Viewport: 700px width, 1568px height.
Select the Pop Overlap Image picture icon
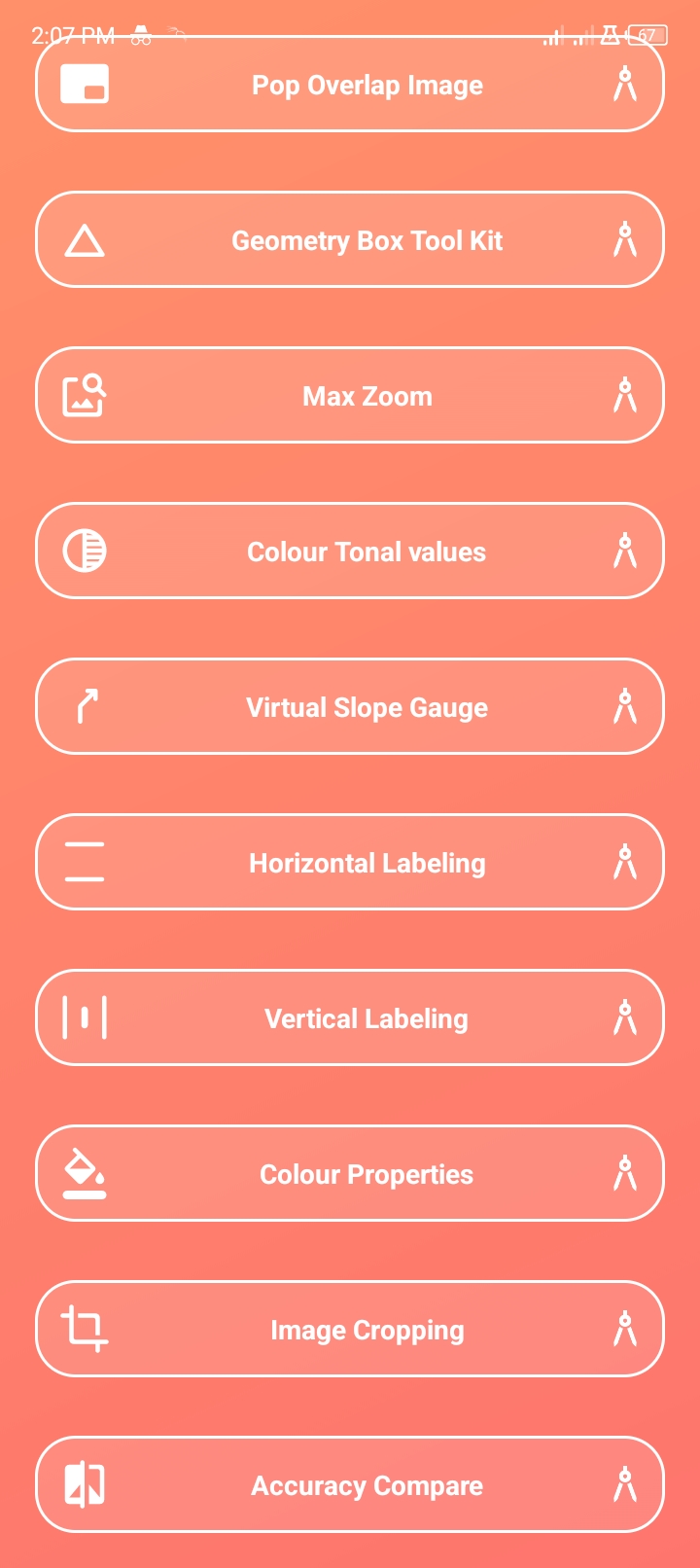84,85
